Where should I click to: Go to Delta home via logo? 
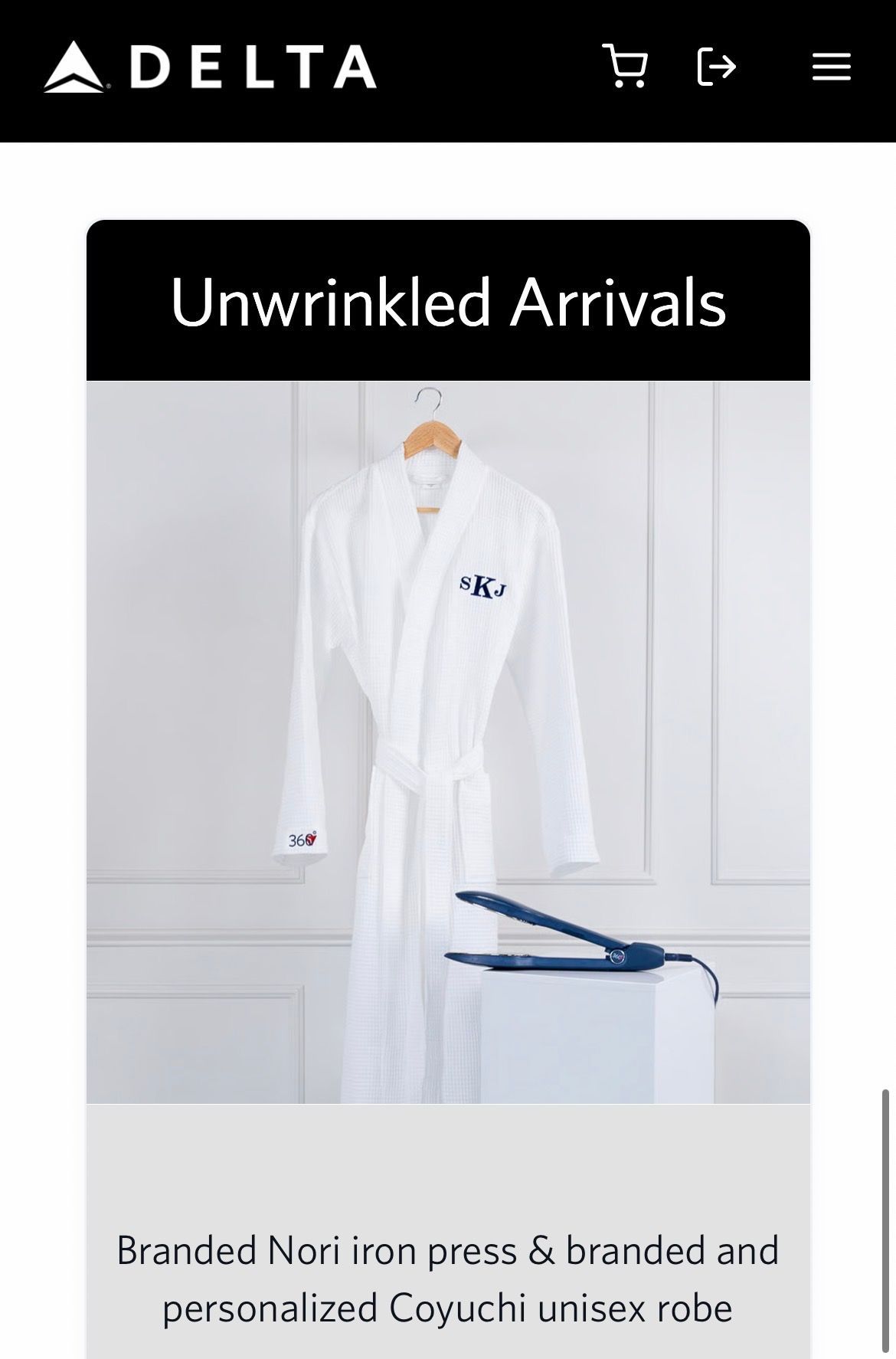(x=210, y=67)
